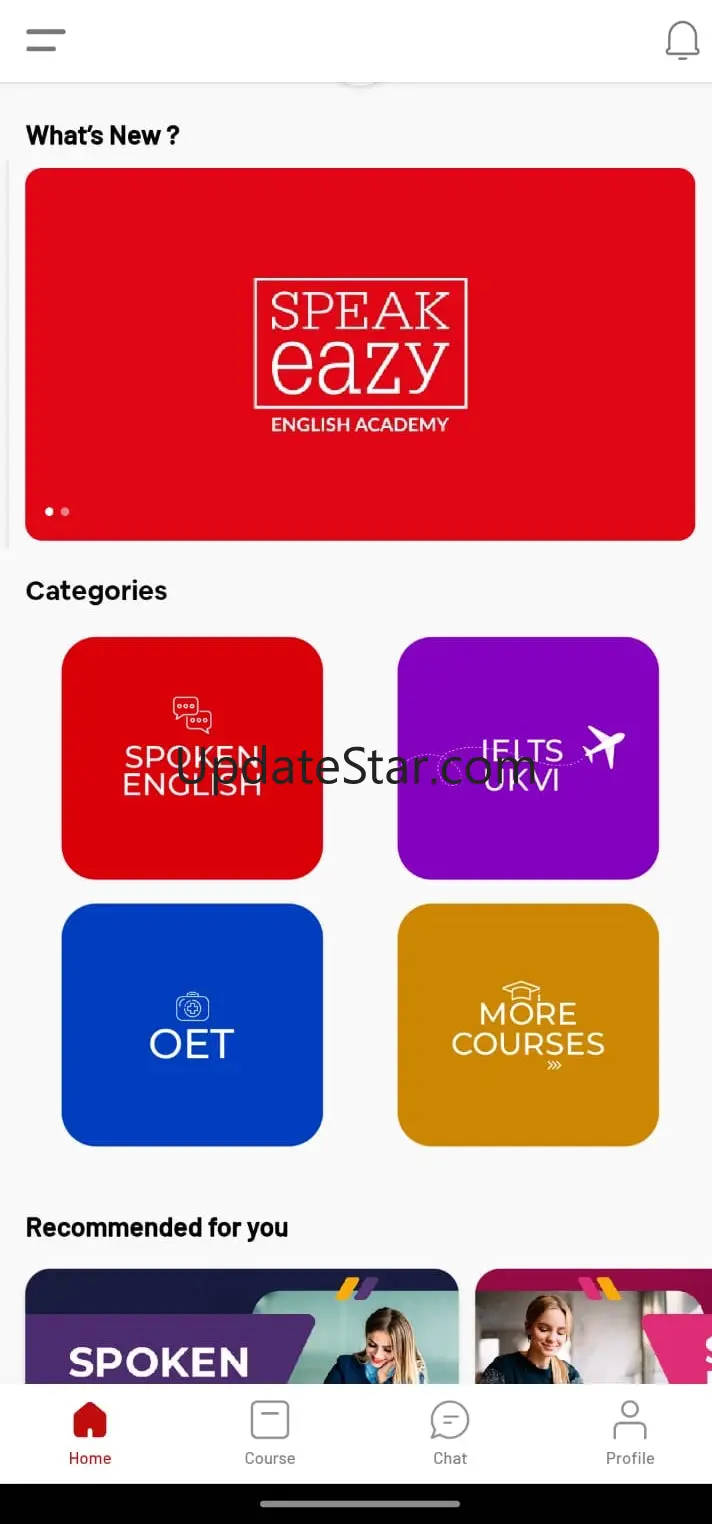The height and width of the screenshot is (1524, 712).
Task: Open the Speak Eazy English Academy banner
Action: [360, 354]
